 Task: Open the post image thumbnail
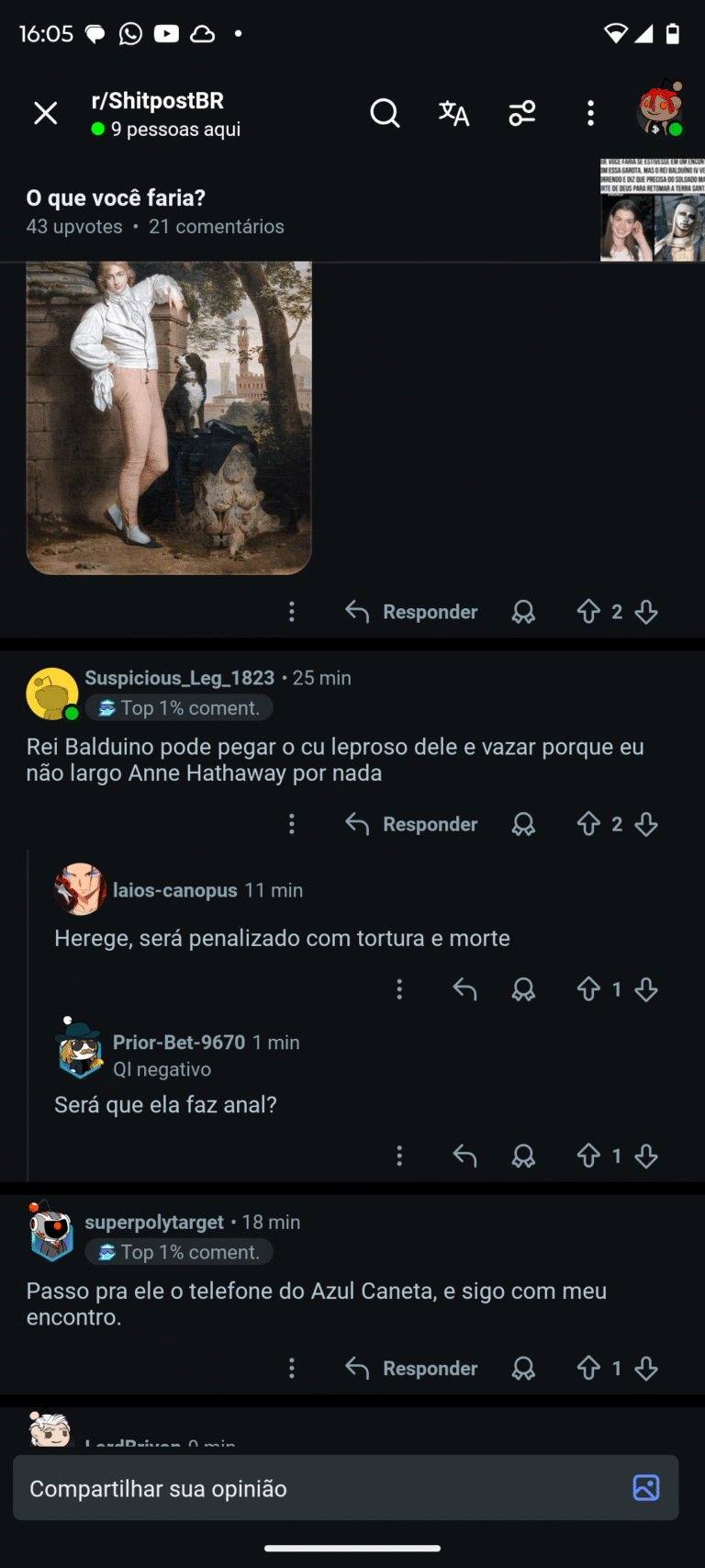click(x=652, y=210)
